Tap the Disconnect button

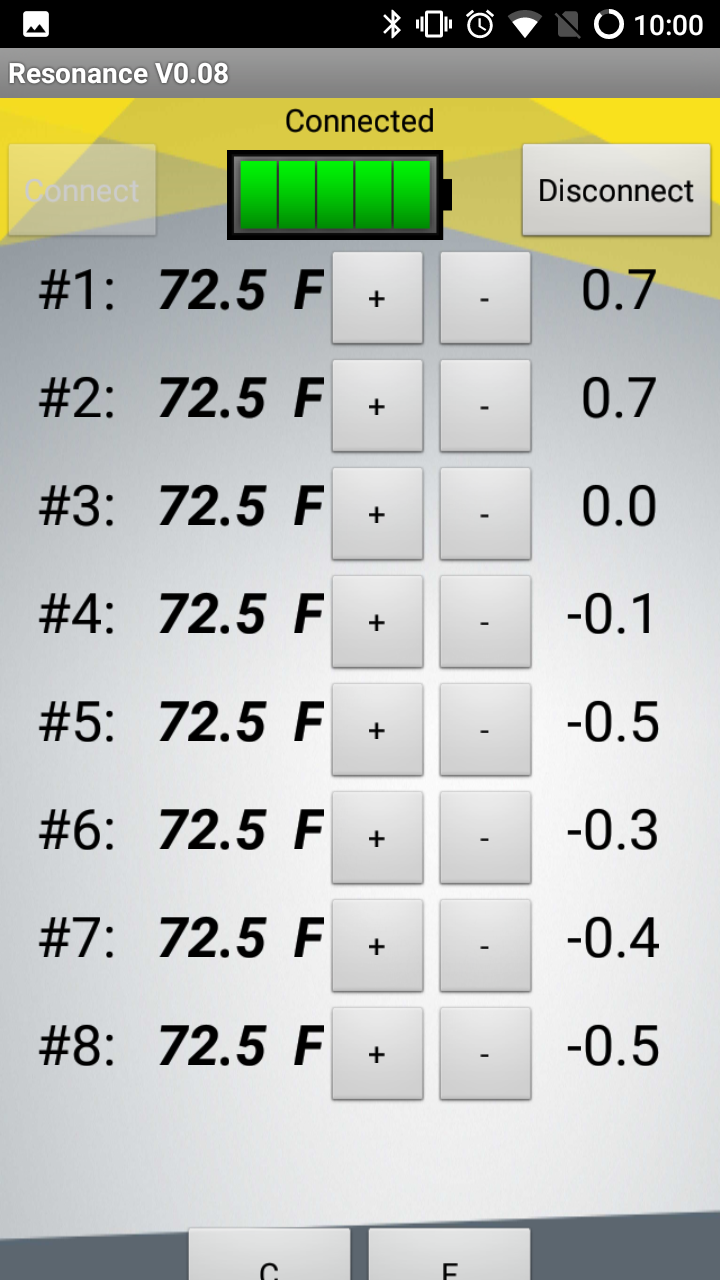click(x=616, y=190)
